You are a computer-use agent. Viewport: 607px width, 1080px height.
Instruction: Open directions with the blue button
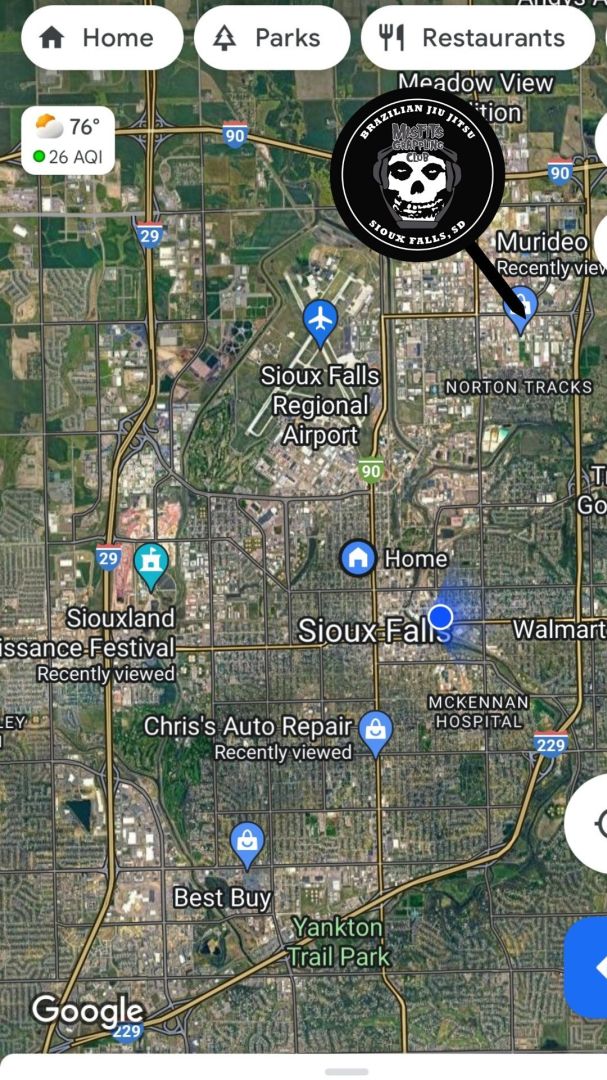pyautogui.click(x=590, y=968)
